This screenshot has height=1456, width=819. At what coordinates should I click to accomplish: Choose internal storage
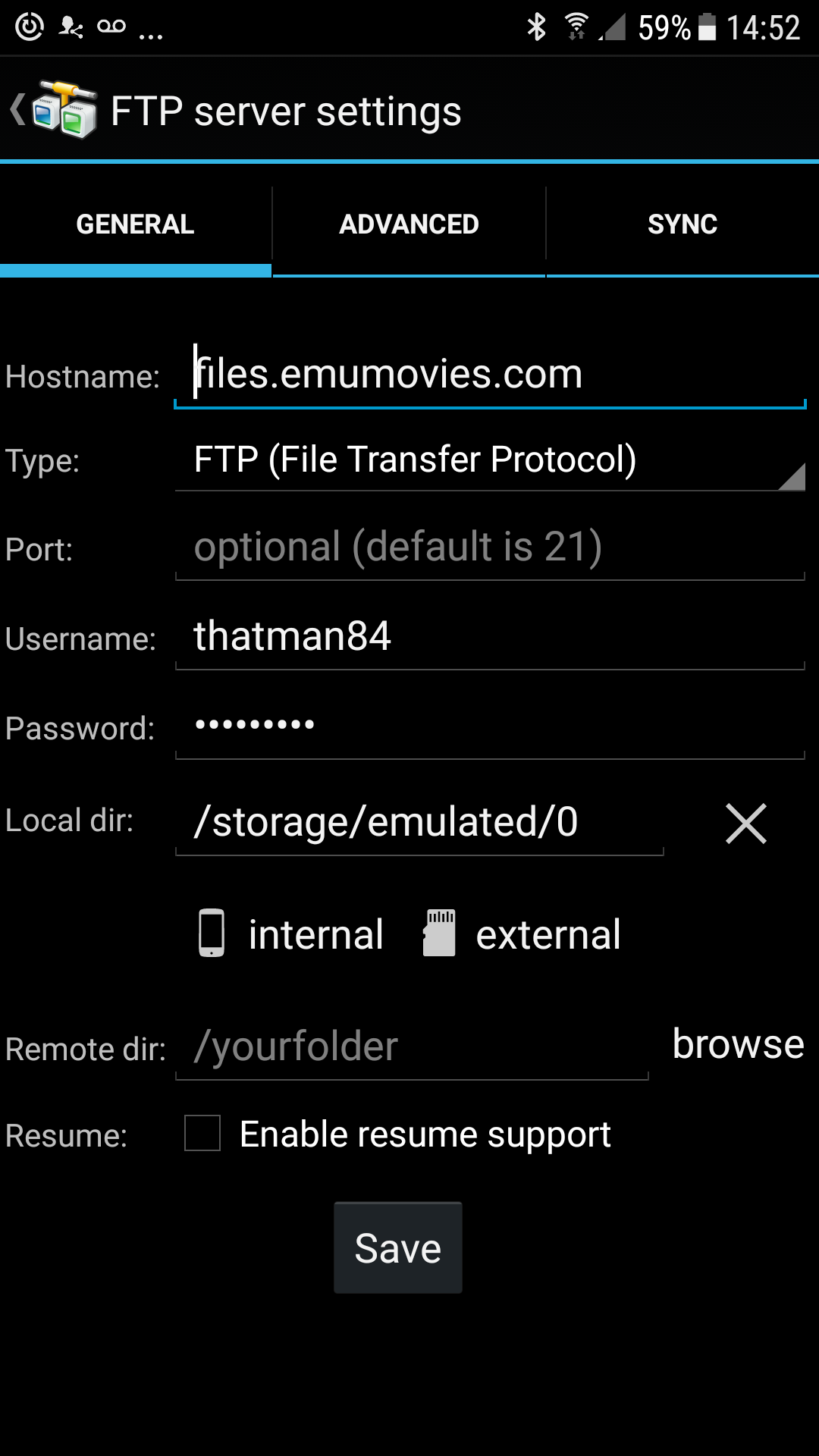pyautogui.click(x=291, y=934)
